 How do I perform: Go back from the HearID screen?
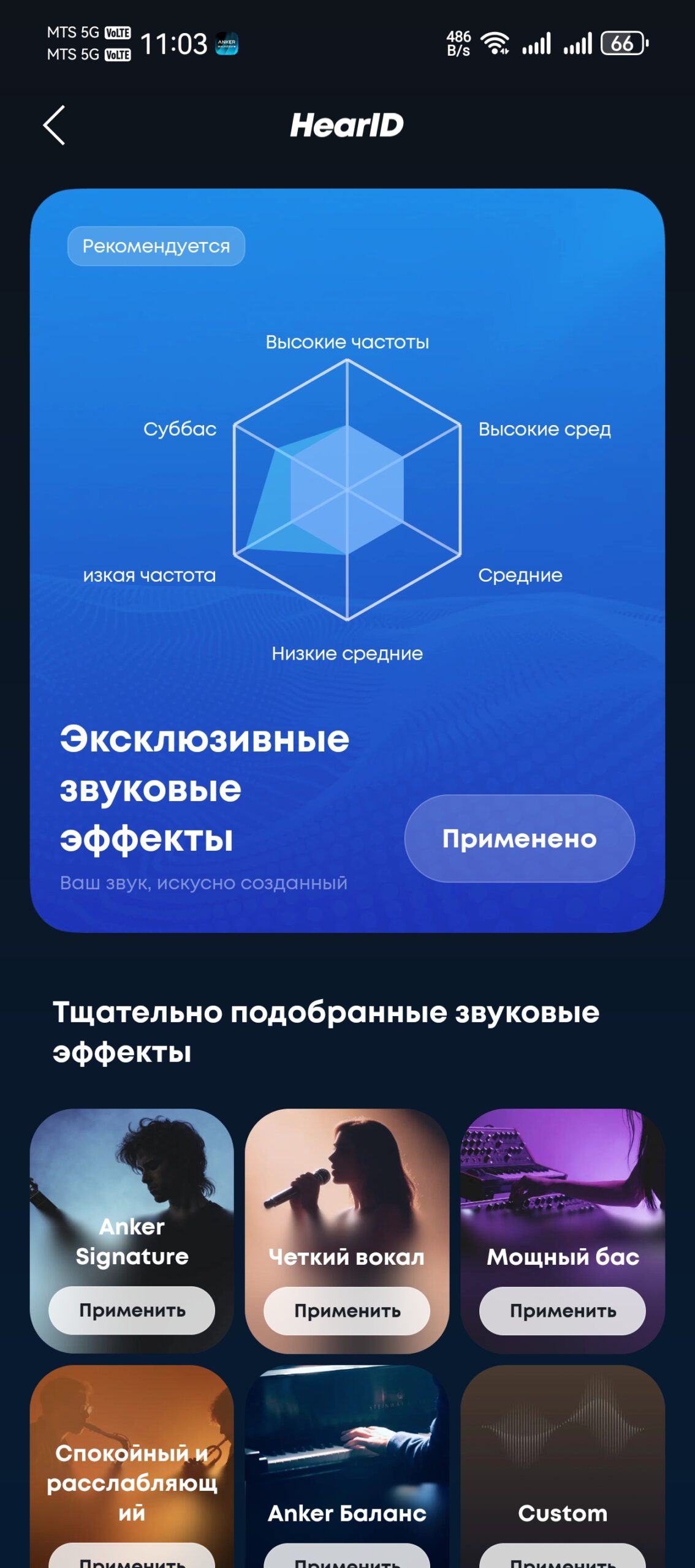(x=54, y=125)
